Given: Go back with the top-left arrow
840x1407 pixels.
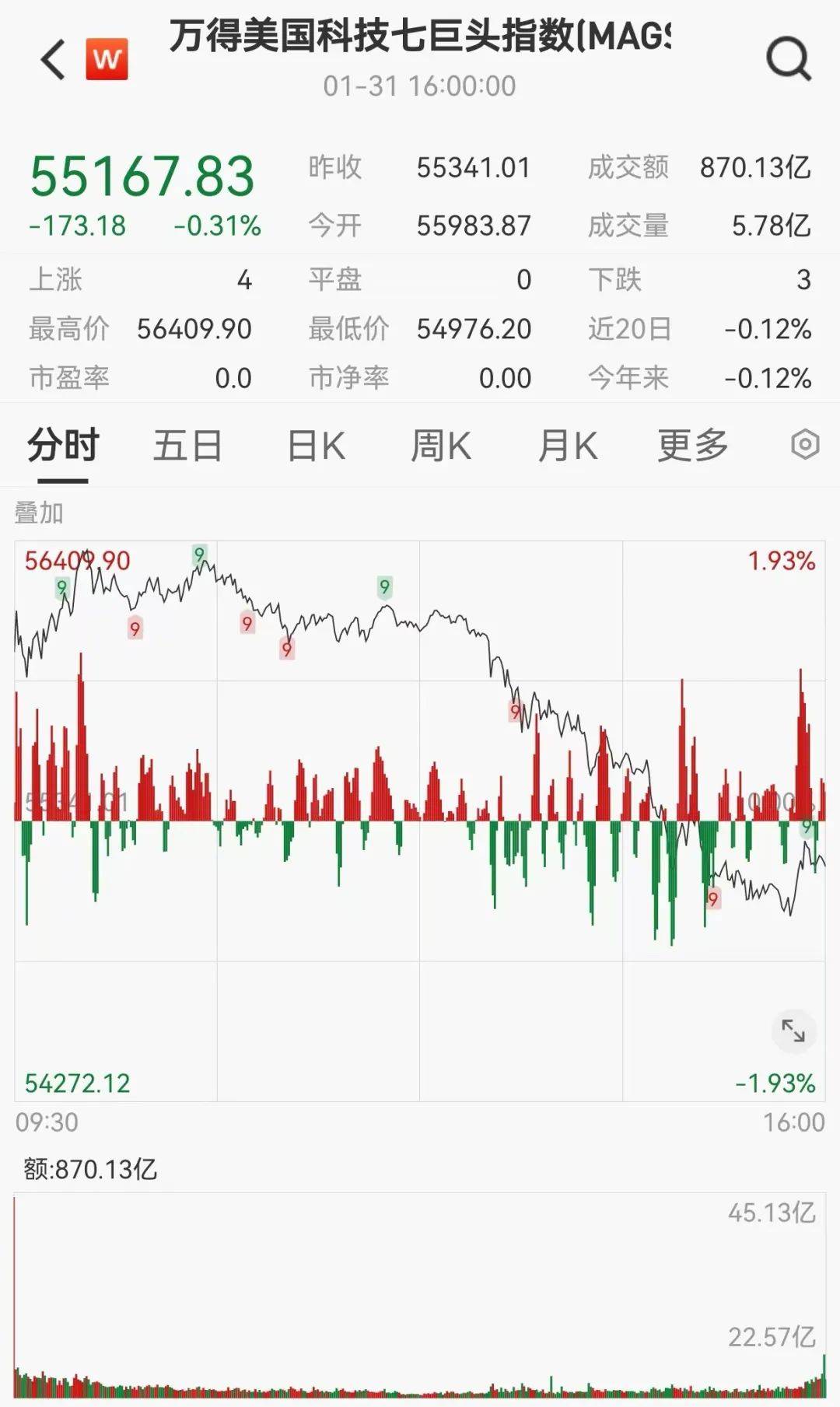Looking at the screenshot, I should point(53,60).
